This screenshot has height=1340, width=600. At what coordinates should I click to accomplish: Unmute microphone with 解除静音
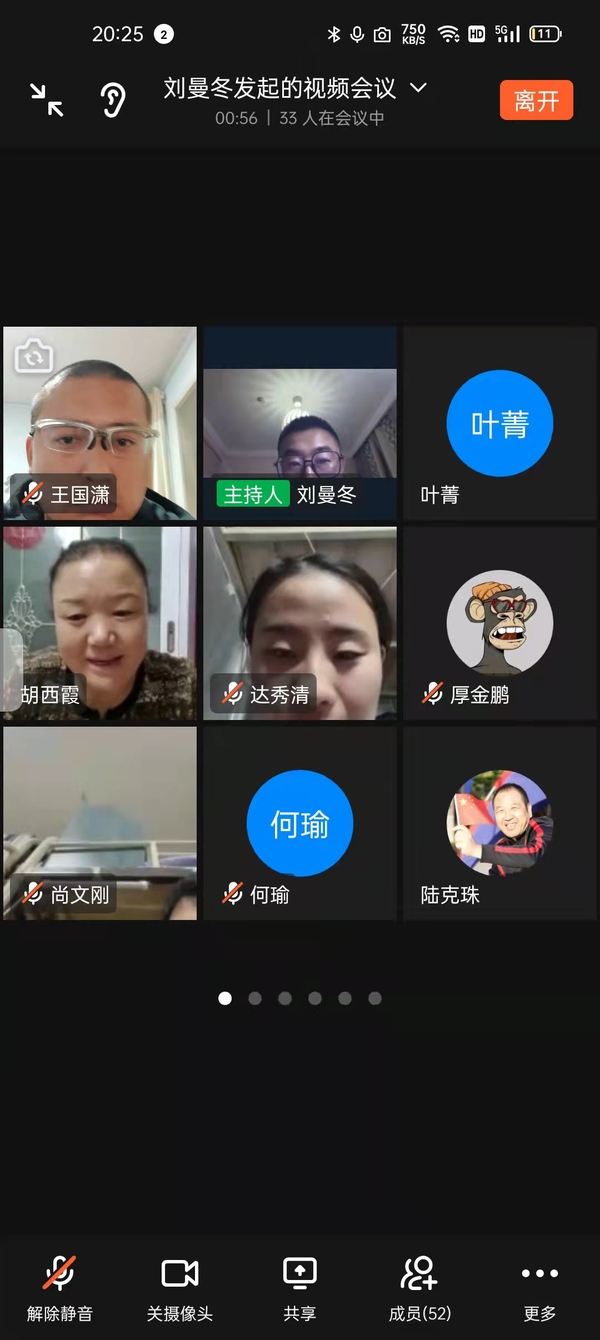coord(59,1288)
